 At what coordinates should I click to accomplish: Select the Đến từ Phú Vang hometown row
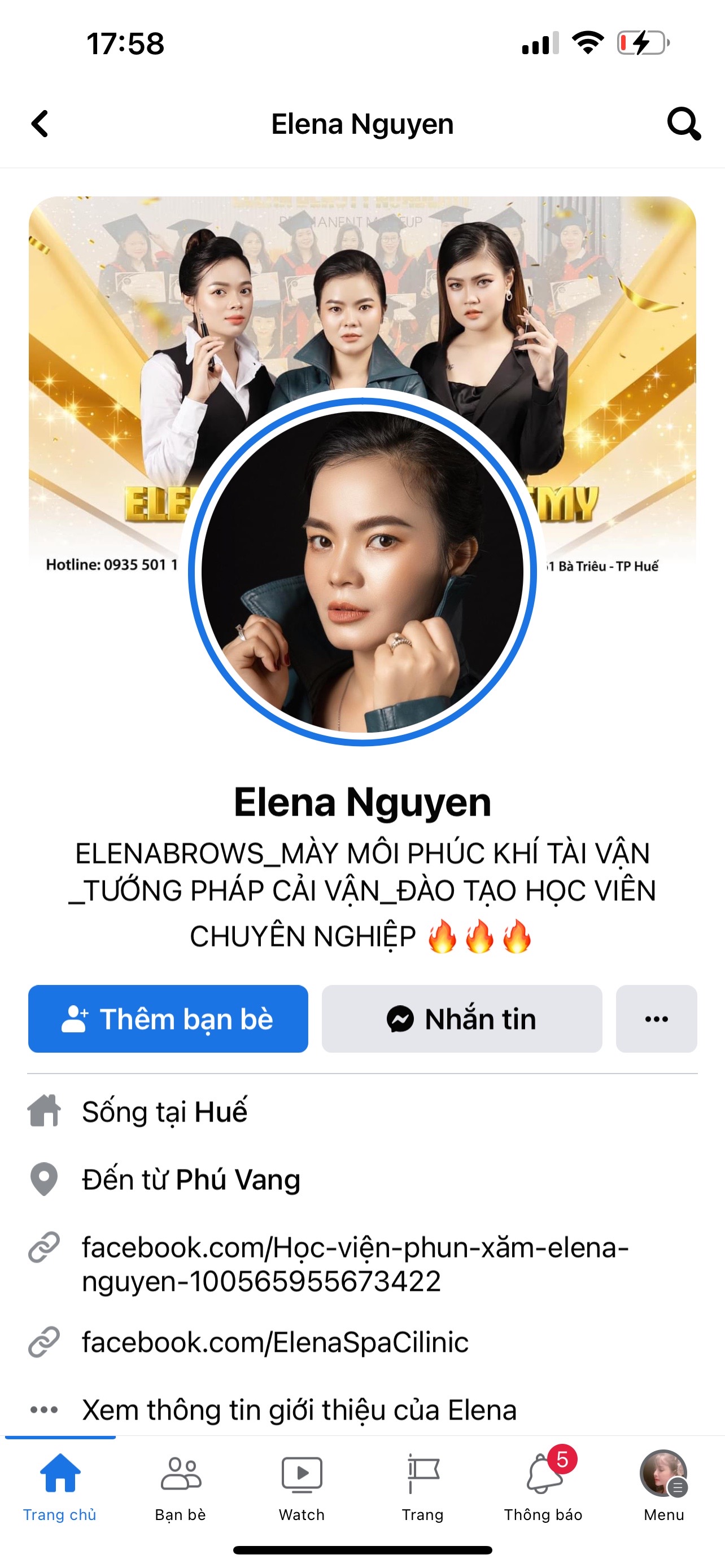pos(190,1179)
